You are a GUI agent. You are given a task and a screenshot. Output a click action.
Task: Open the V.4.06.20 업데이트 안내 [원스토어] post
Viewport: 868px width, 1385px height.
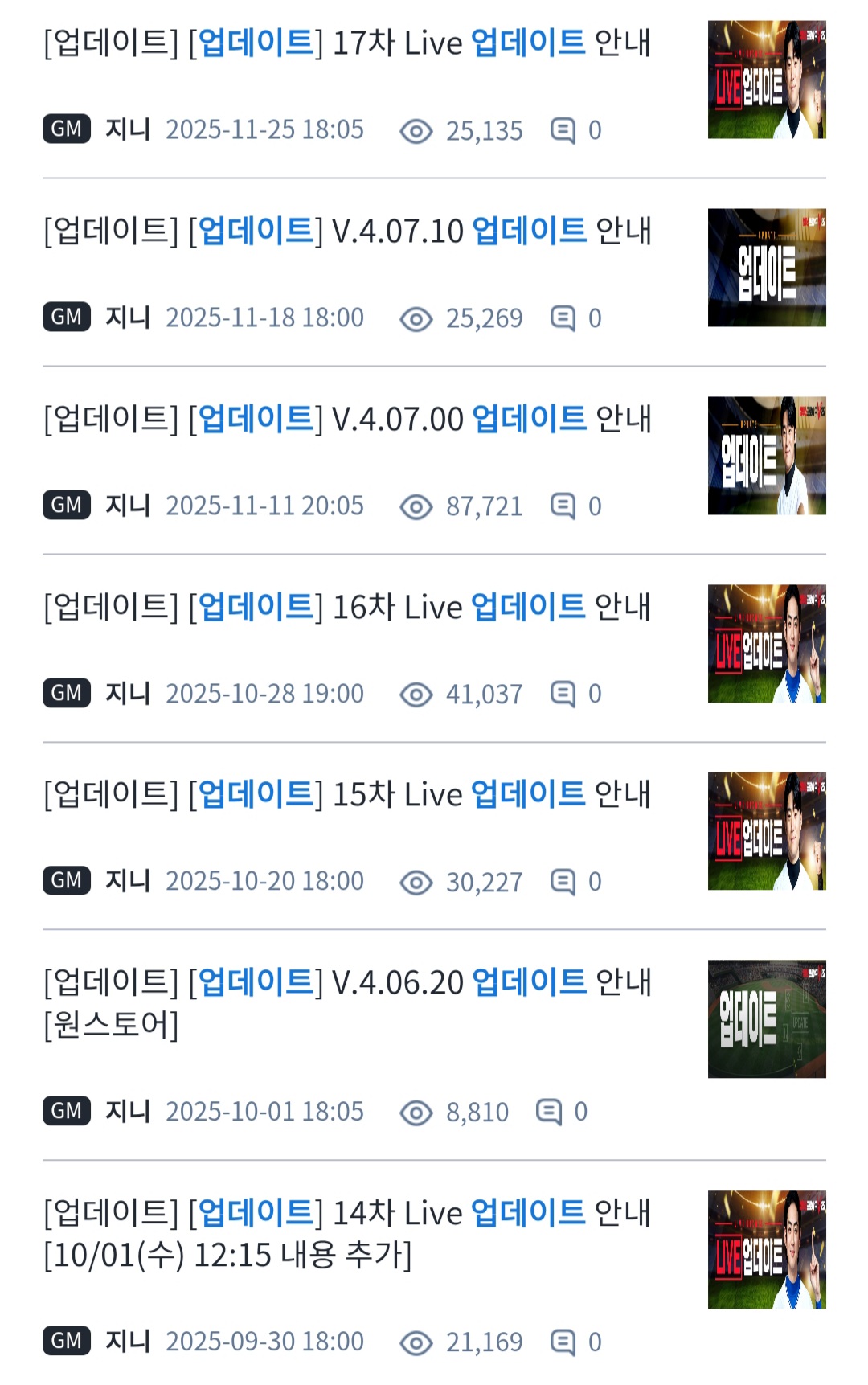point(347,983)
